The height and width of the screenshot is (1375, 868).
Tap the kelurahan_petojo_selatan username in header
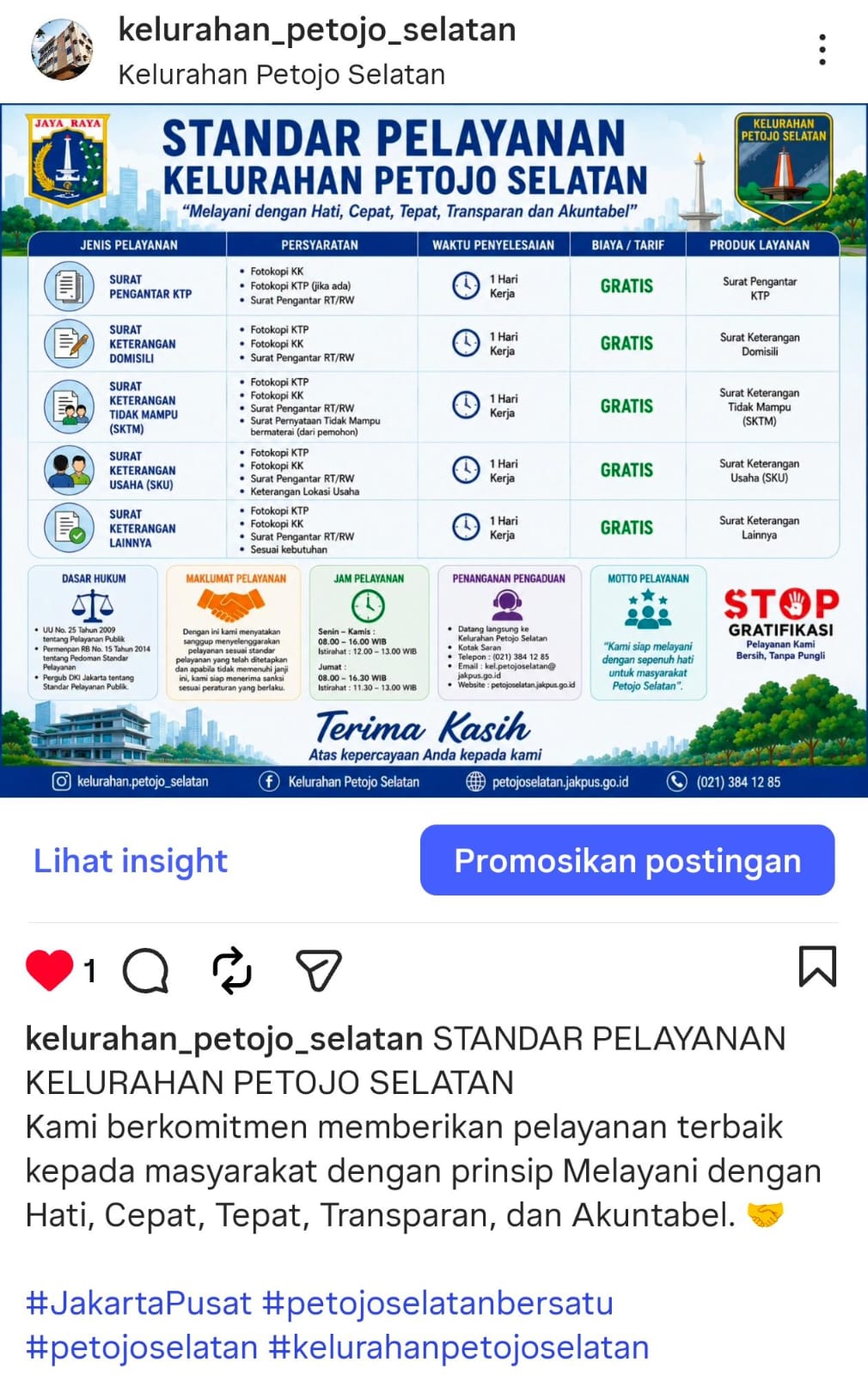click(x=316, y=30)
